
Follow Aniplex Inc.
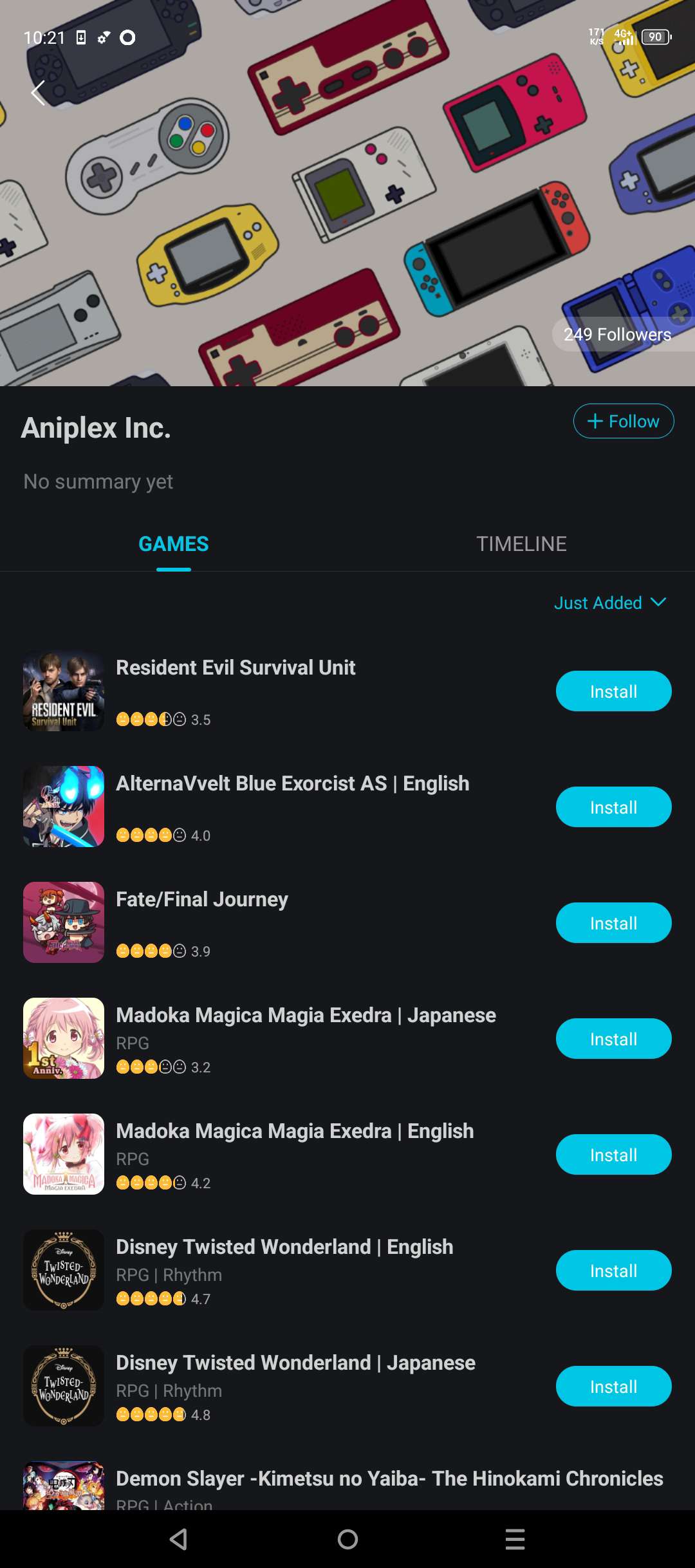pyautogui.click(x=624, y=421)
